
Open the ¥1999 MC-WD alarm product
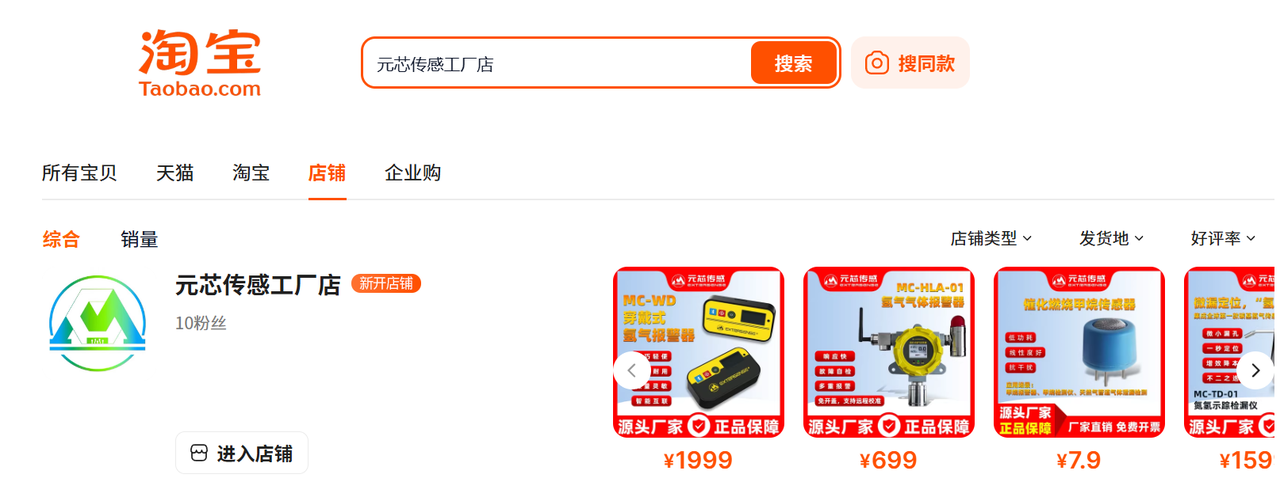[x=698, y=352]
